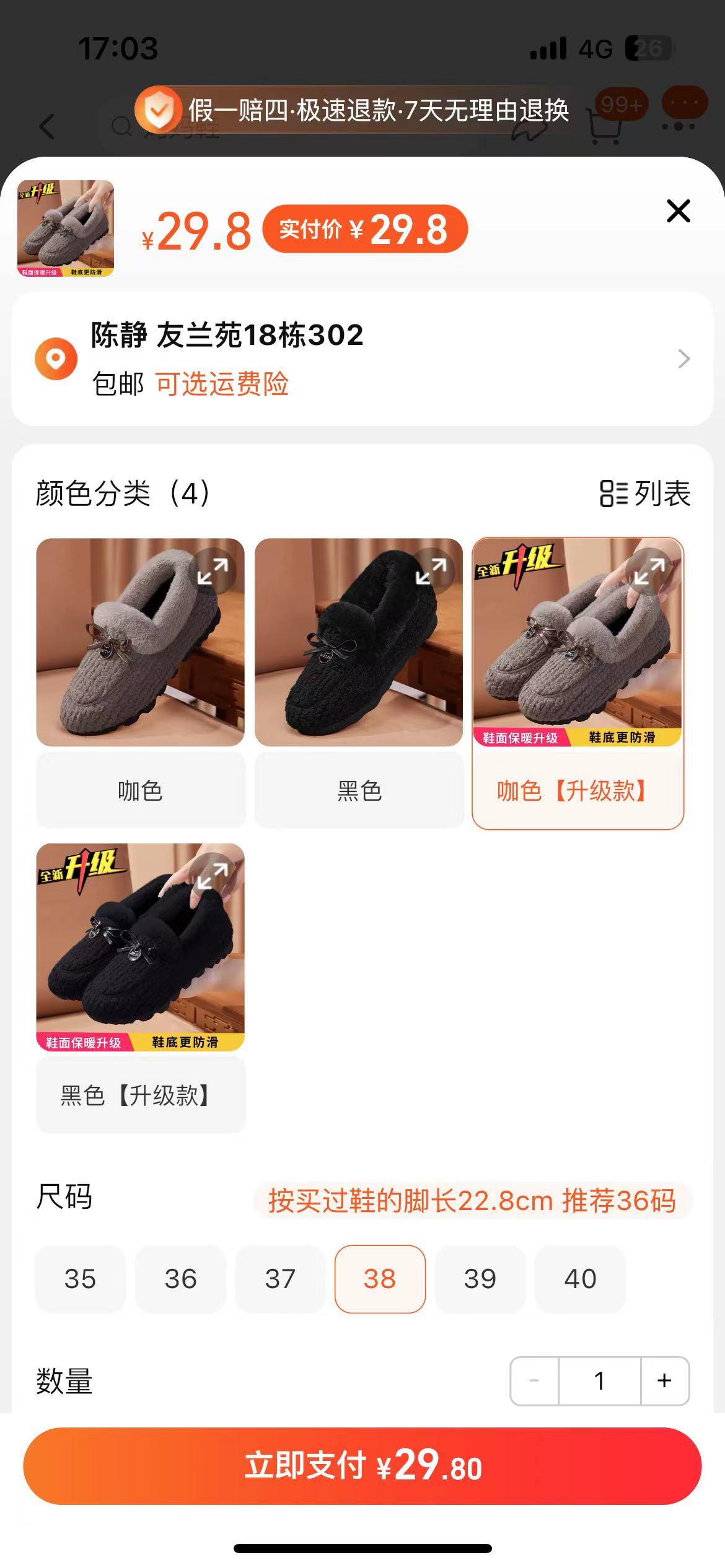Tap the quantity number field
725x1568 pixels.
[599, 1380]
